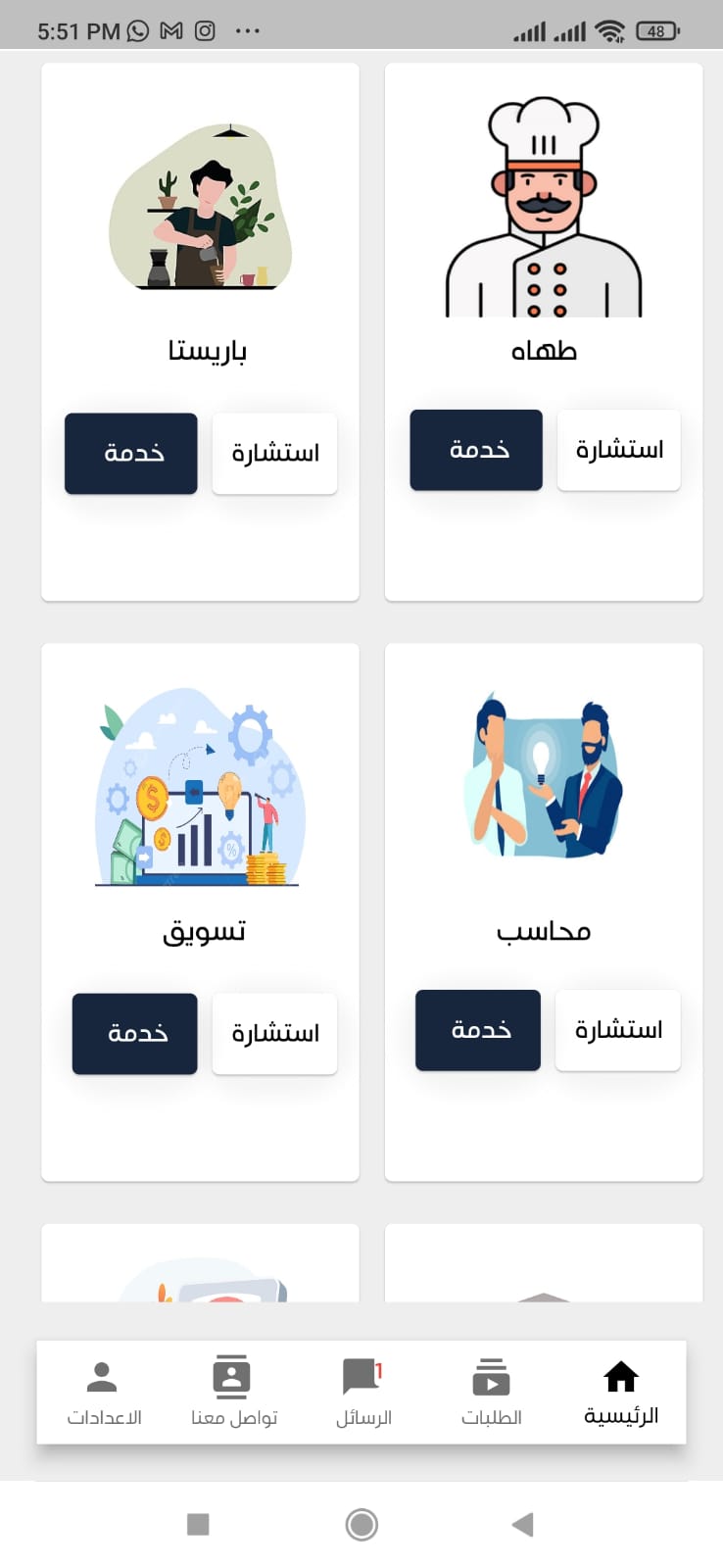Go to the الرسائل messages tab
Screen dimensions: 723x1568
362,1392
